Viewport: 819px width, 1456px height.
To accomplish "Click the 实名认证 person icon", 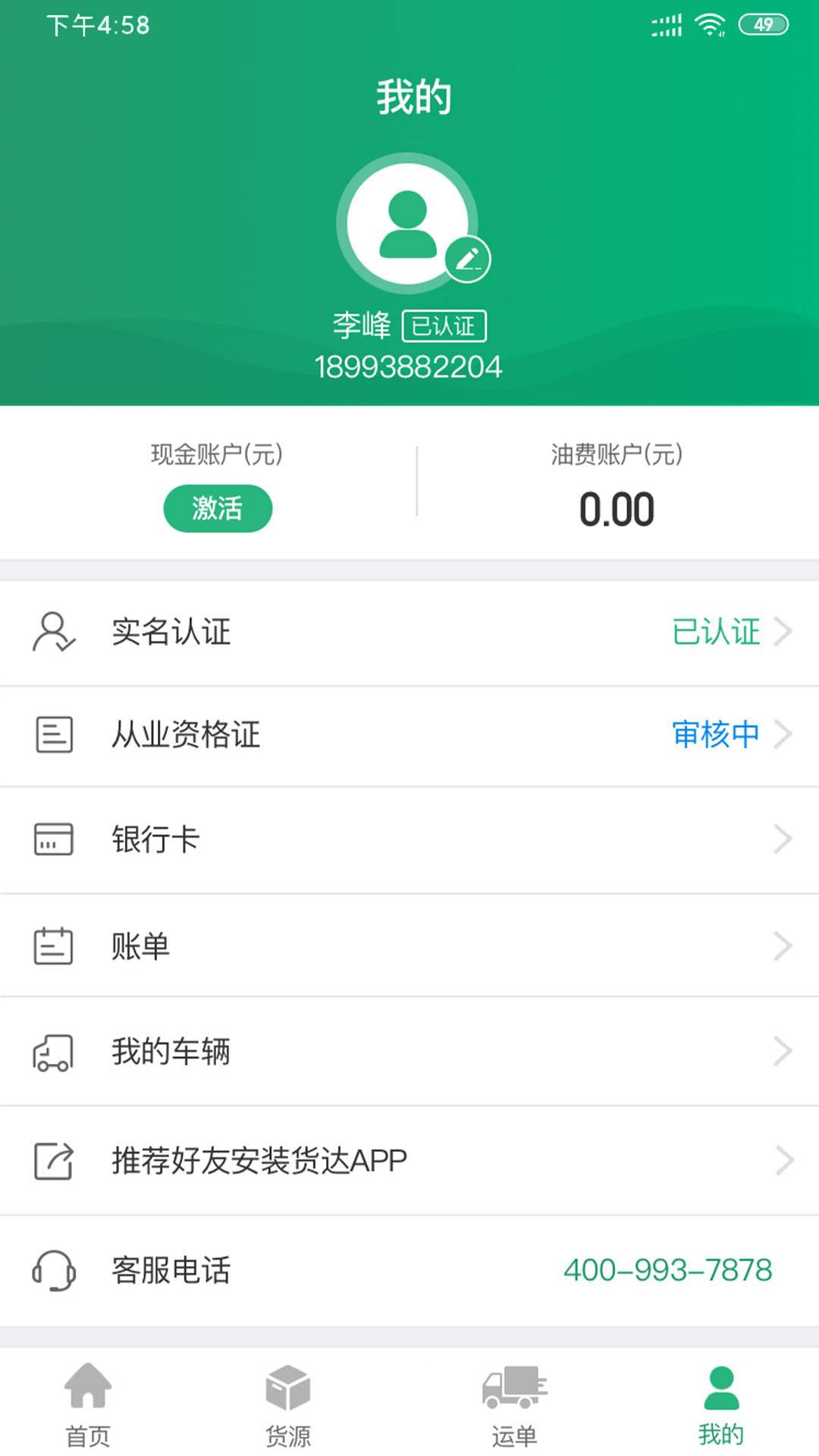I will 52,632.
